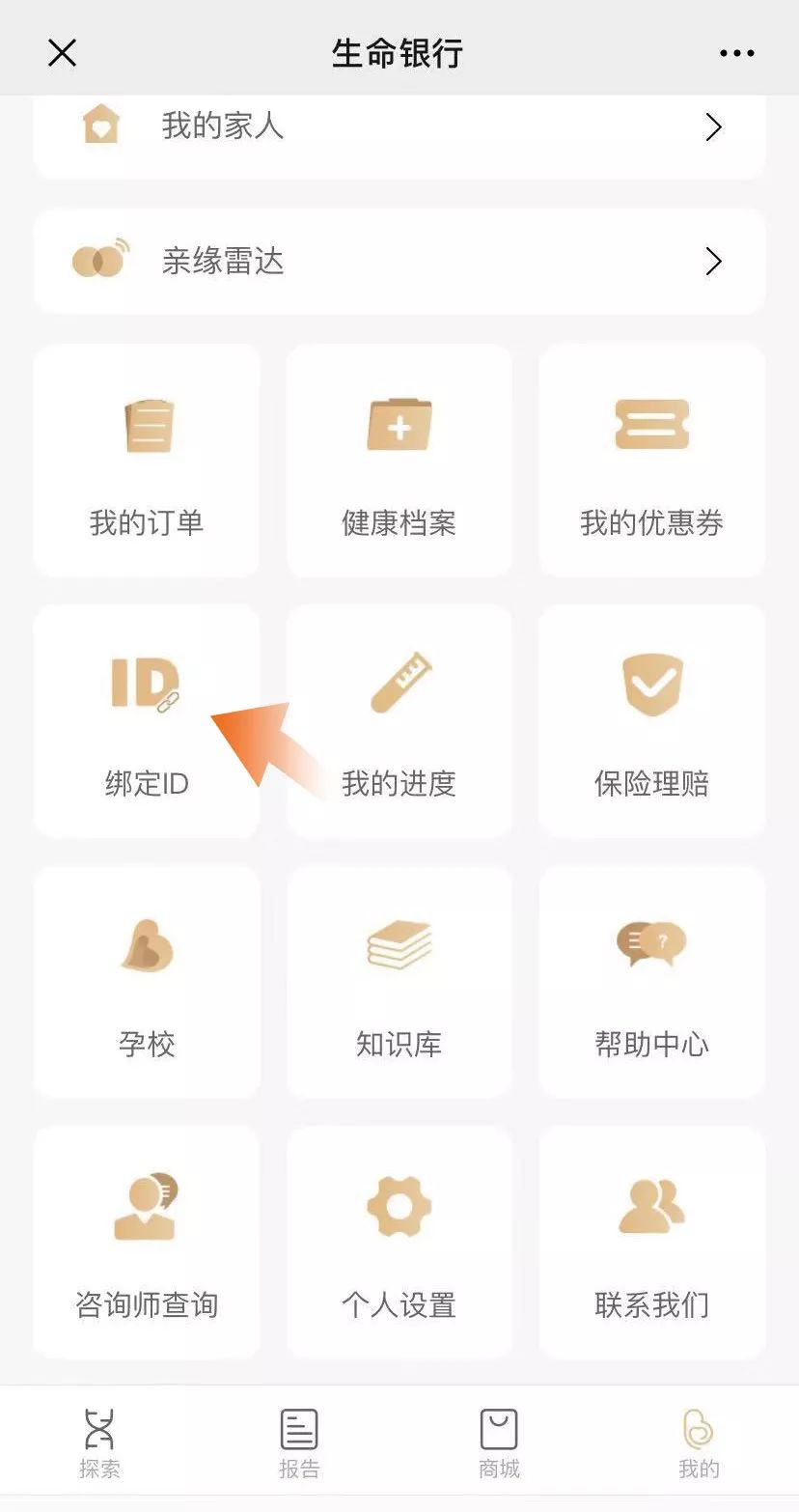The height and width of the screenshot is (1512, 799).
Task: Tap 联系我们 contact us
Action: pos(652,1243)
